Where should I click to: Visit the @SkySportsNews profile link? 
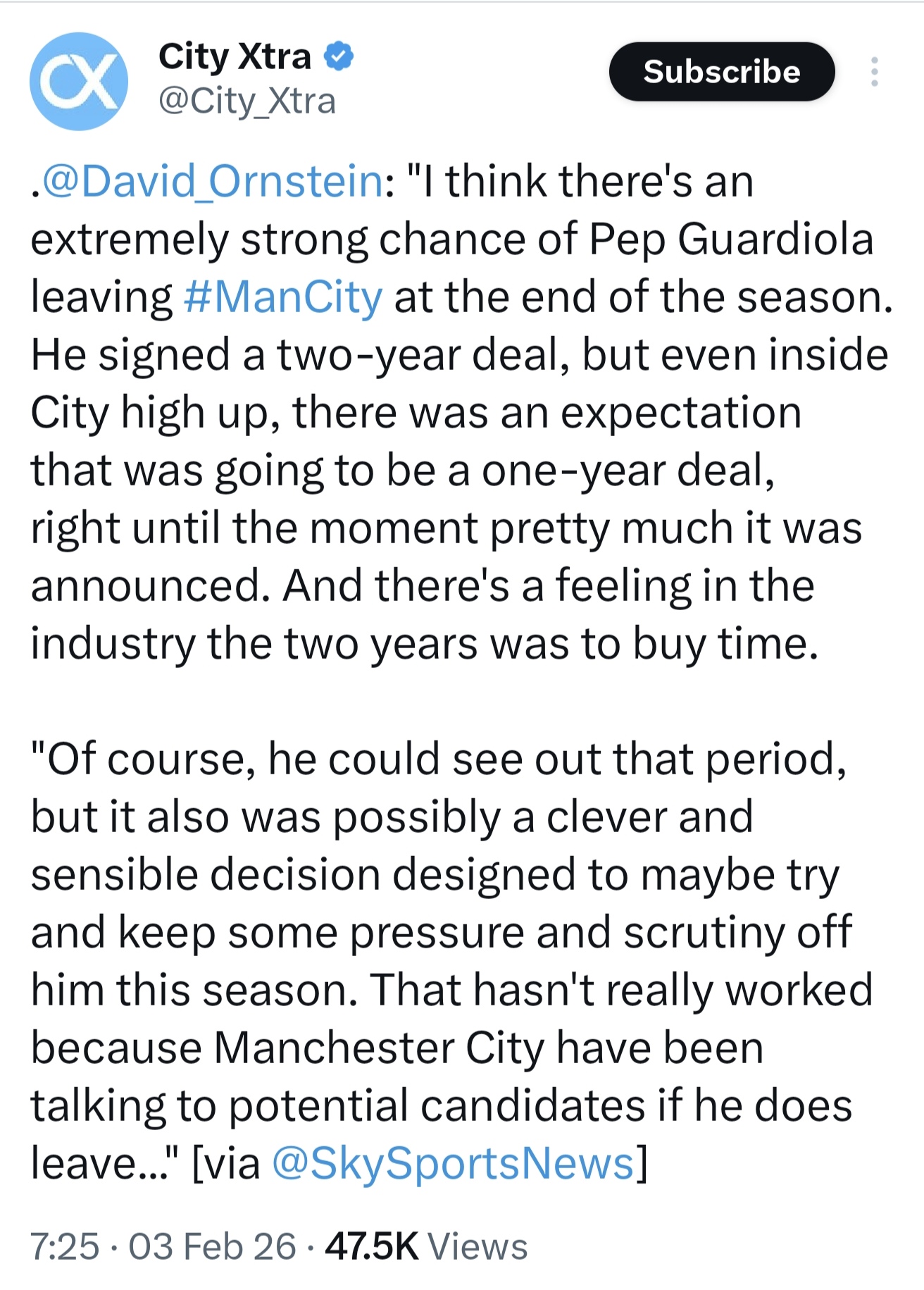coord(453,1162)
